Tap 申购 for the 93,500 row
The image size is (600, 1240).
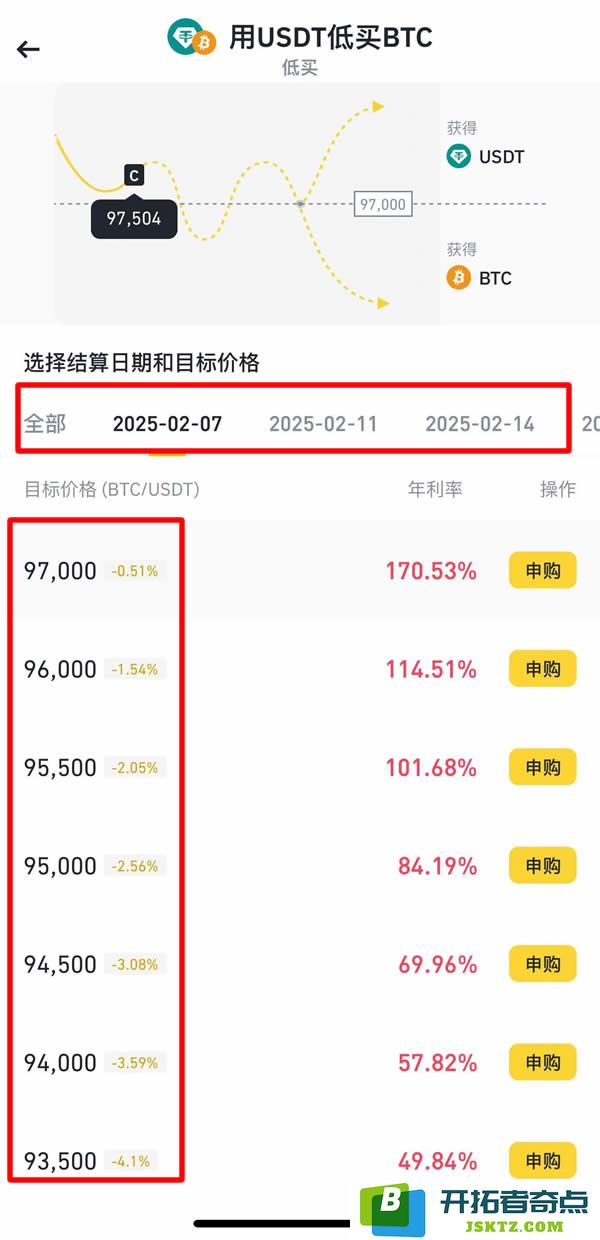tap(543, 1160)
